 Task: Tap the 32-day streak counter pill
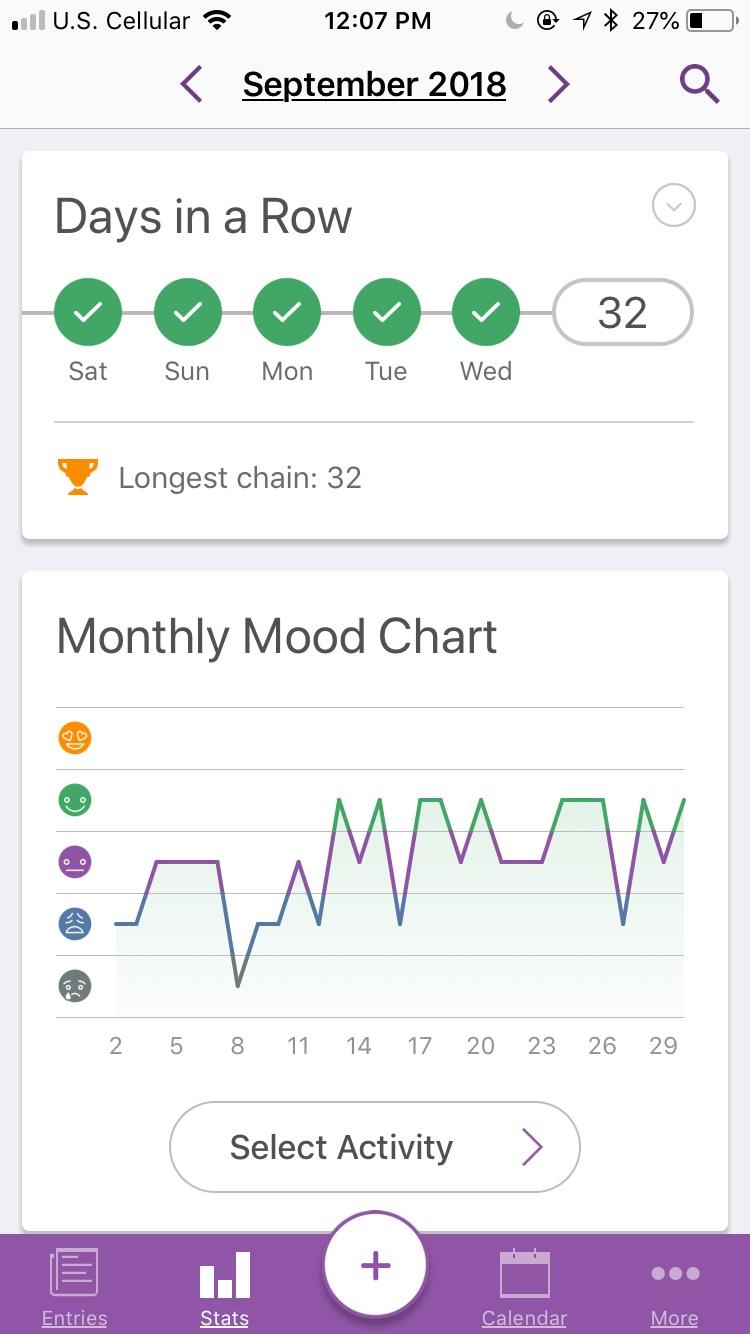(x=623, y=312)
